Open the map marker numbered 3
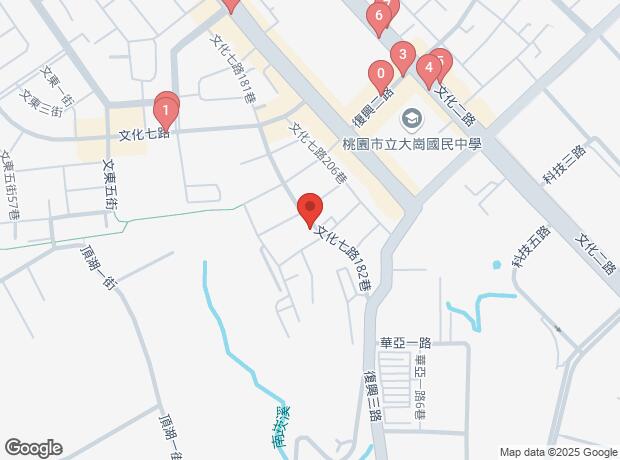Screen dimensions: 620x460 click(x=402, y=55)
